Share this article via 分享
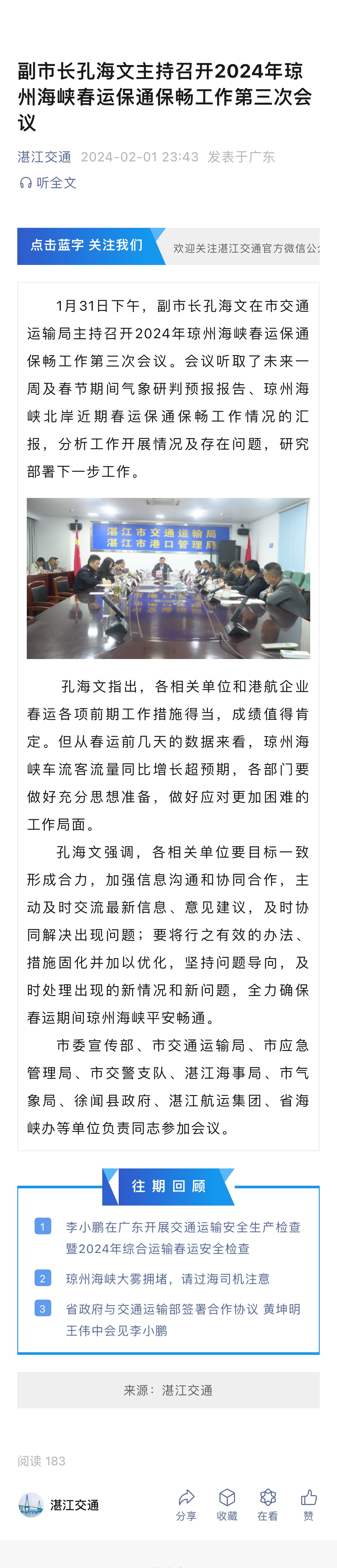The image size is (337, 1568). 186,1504
